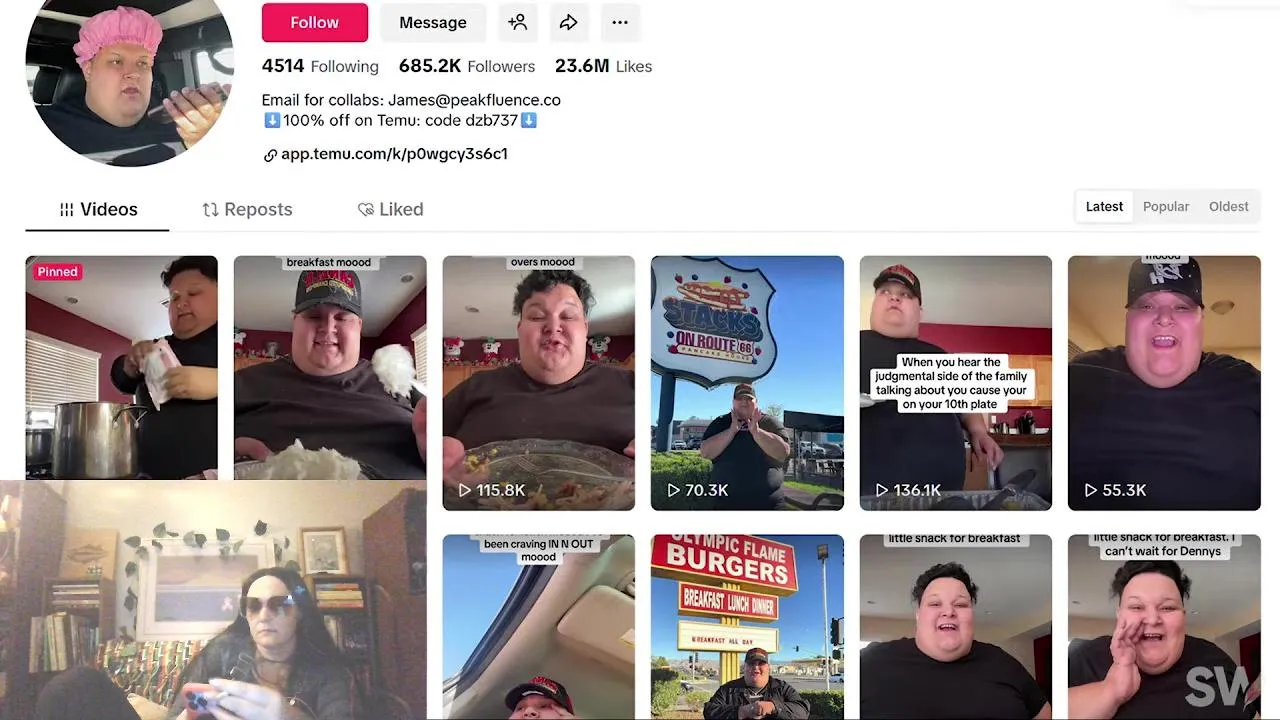This screenshot has width=1280, height=720.
Task: Play the video with 115.8K views
Action: pyautogui.click(x=538, y=383)
